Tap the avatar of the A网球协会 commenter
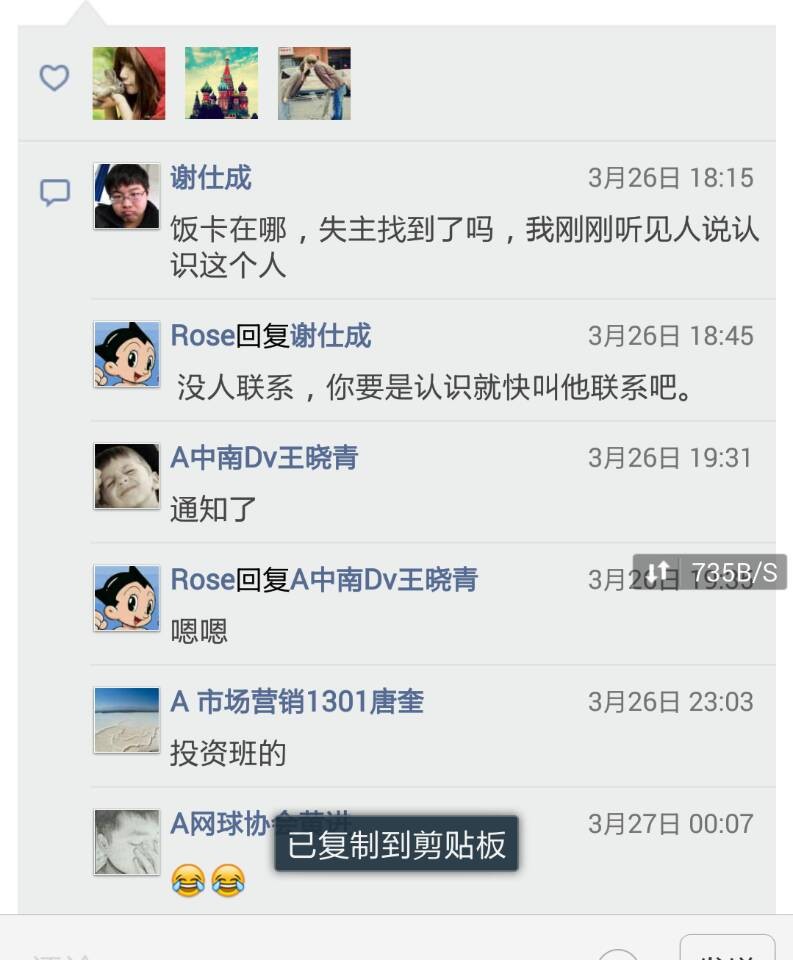This screenshot has height=960, width=793. tap(127, 842)
